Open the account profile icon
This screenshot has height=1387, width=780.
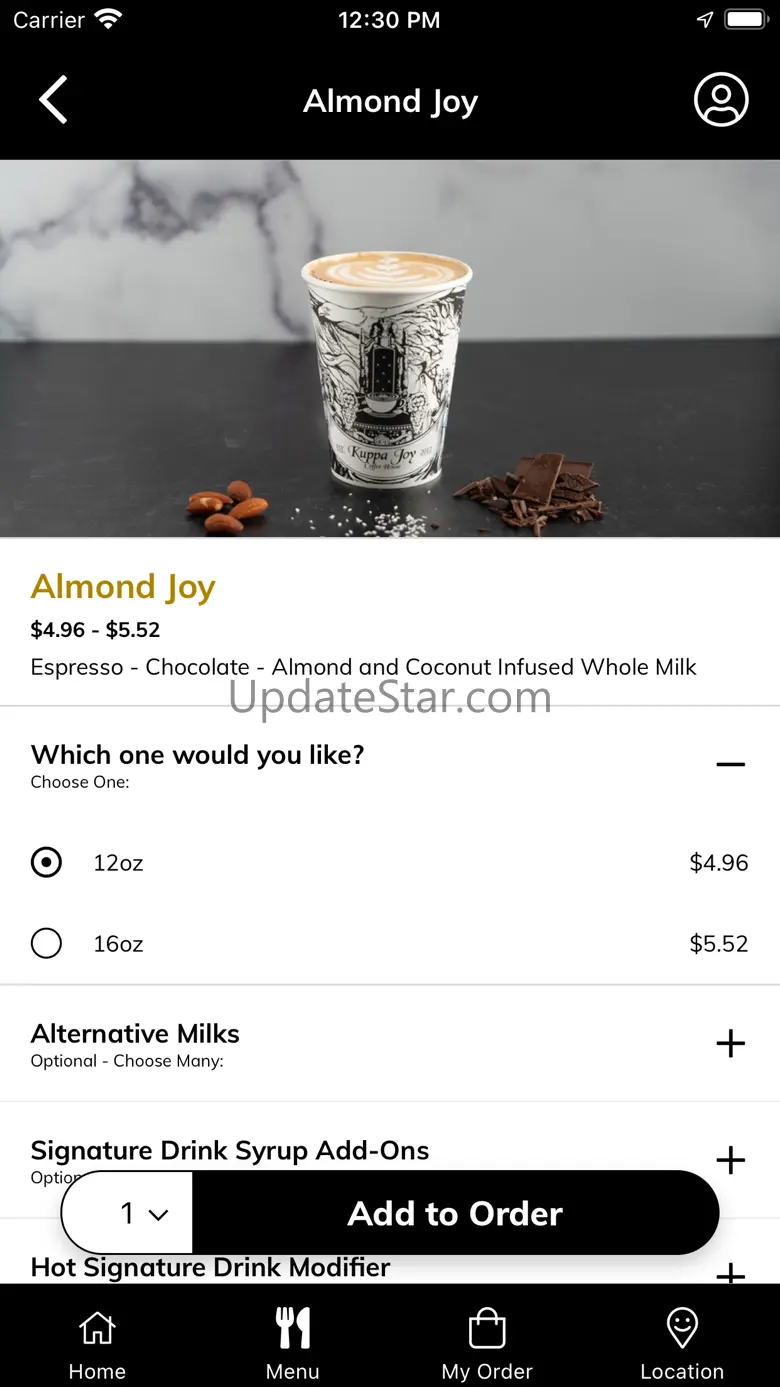pos(721,100)
